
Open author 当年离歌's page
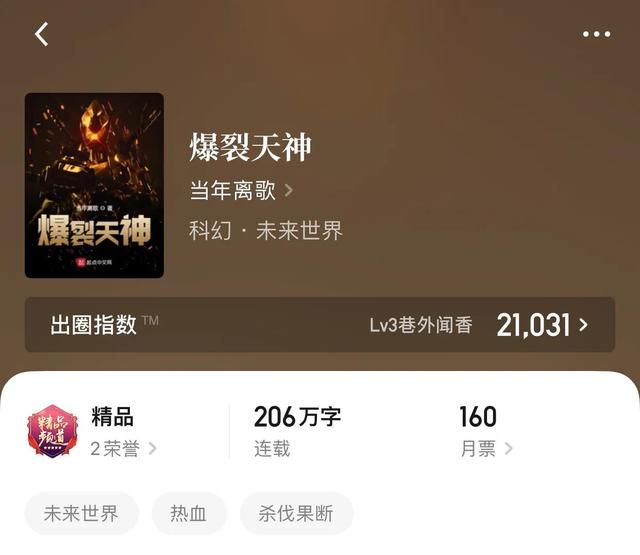[x=240, y=190]
